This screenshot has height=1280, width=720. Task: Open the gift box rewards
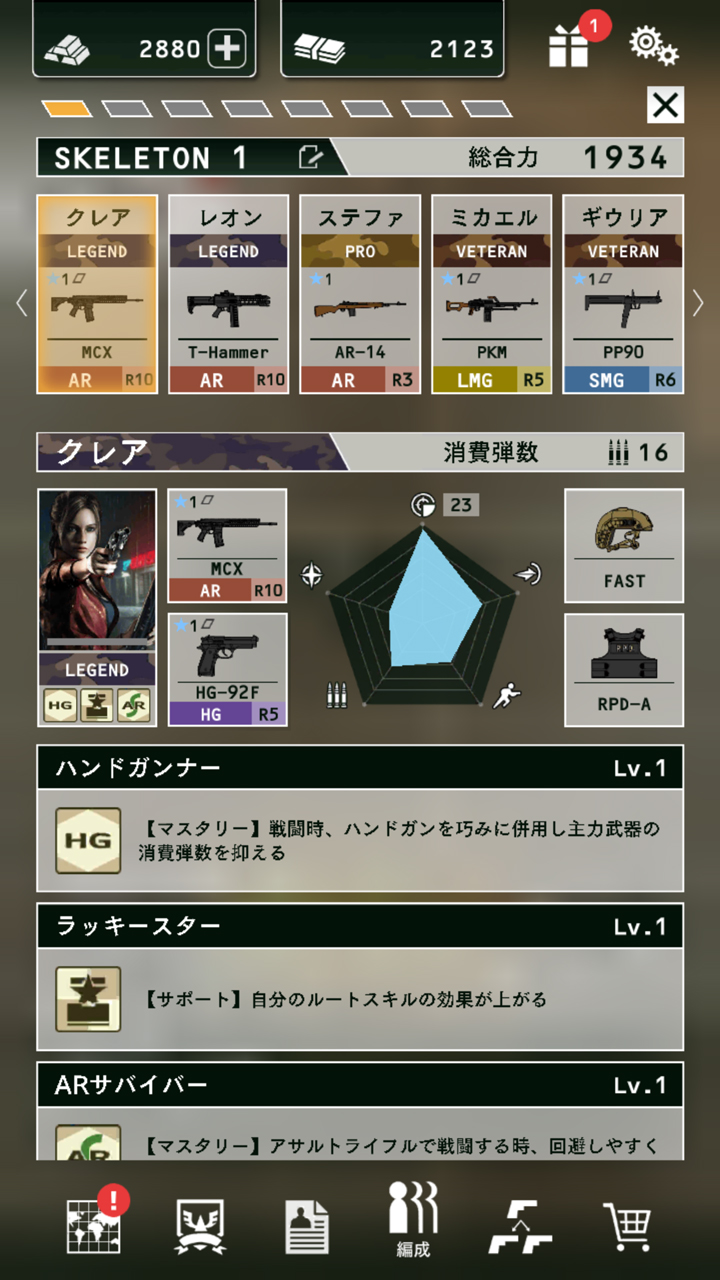point(570,46)
